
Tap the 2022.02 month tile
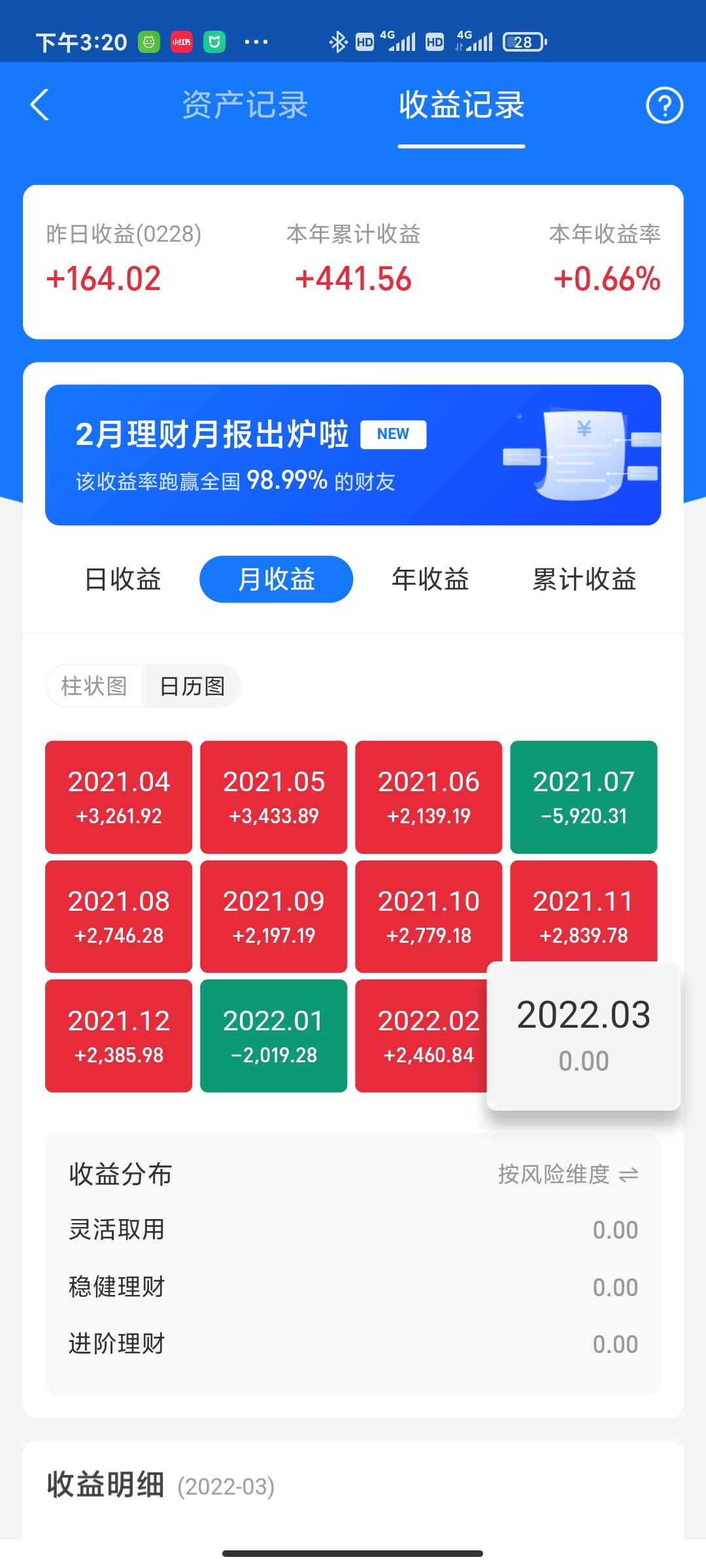422,1036
